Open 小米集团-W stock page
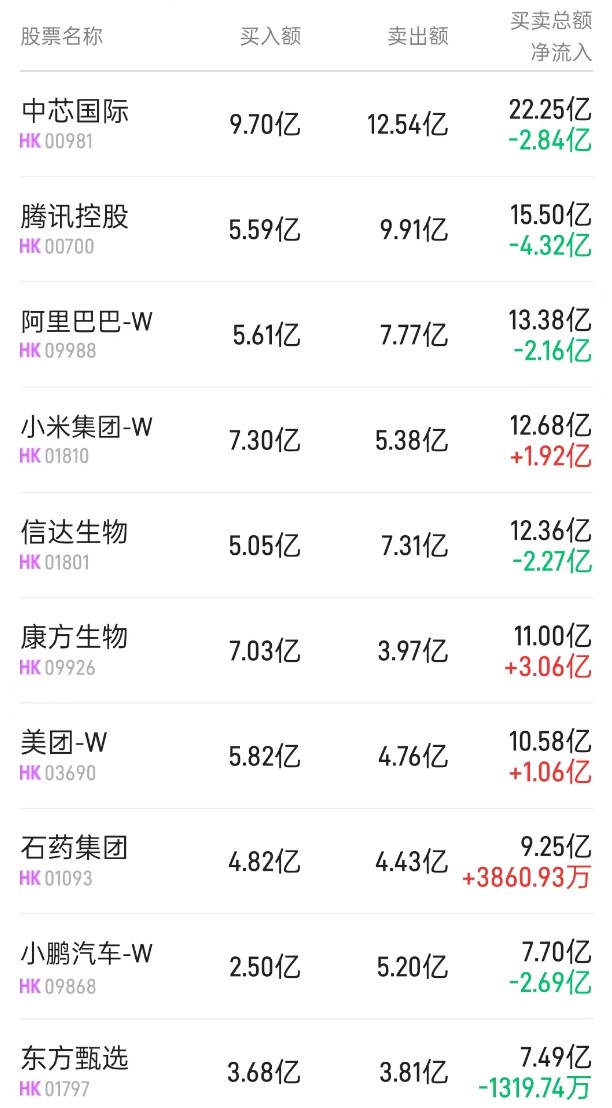This screenshot has height=1108, width=612. [x=87, y=427]
